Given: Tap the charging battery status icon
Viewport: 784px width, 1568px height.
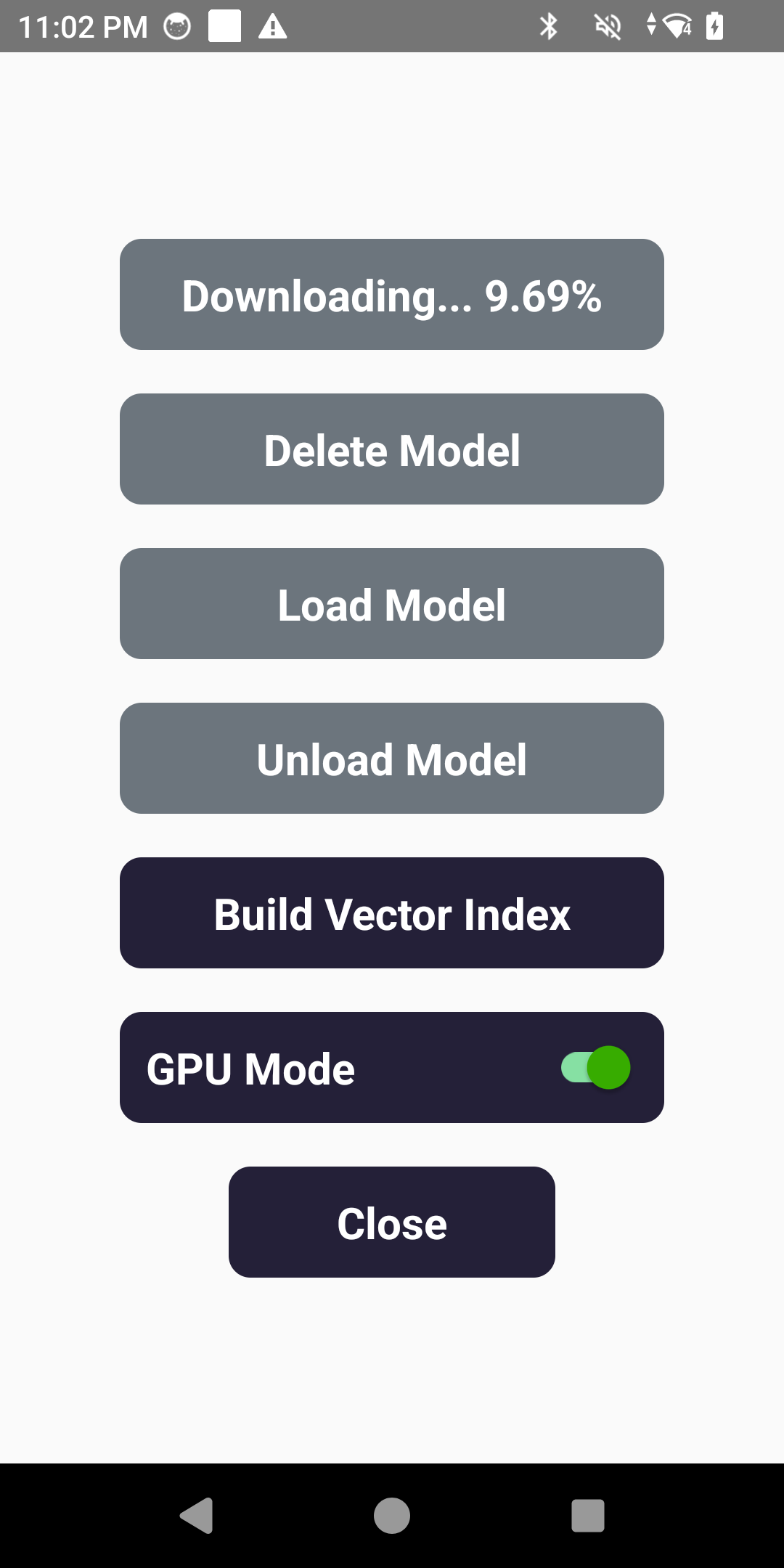Looking at the screenshot, I should pos(715,26).
